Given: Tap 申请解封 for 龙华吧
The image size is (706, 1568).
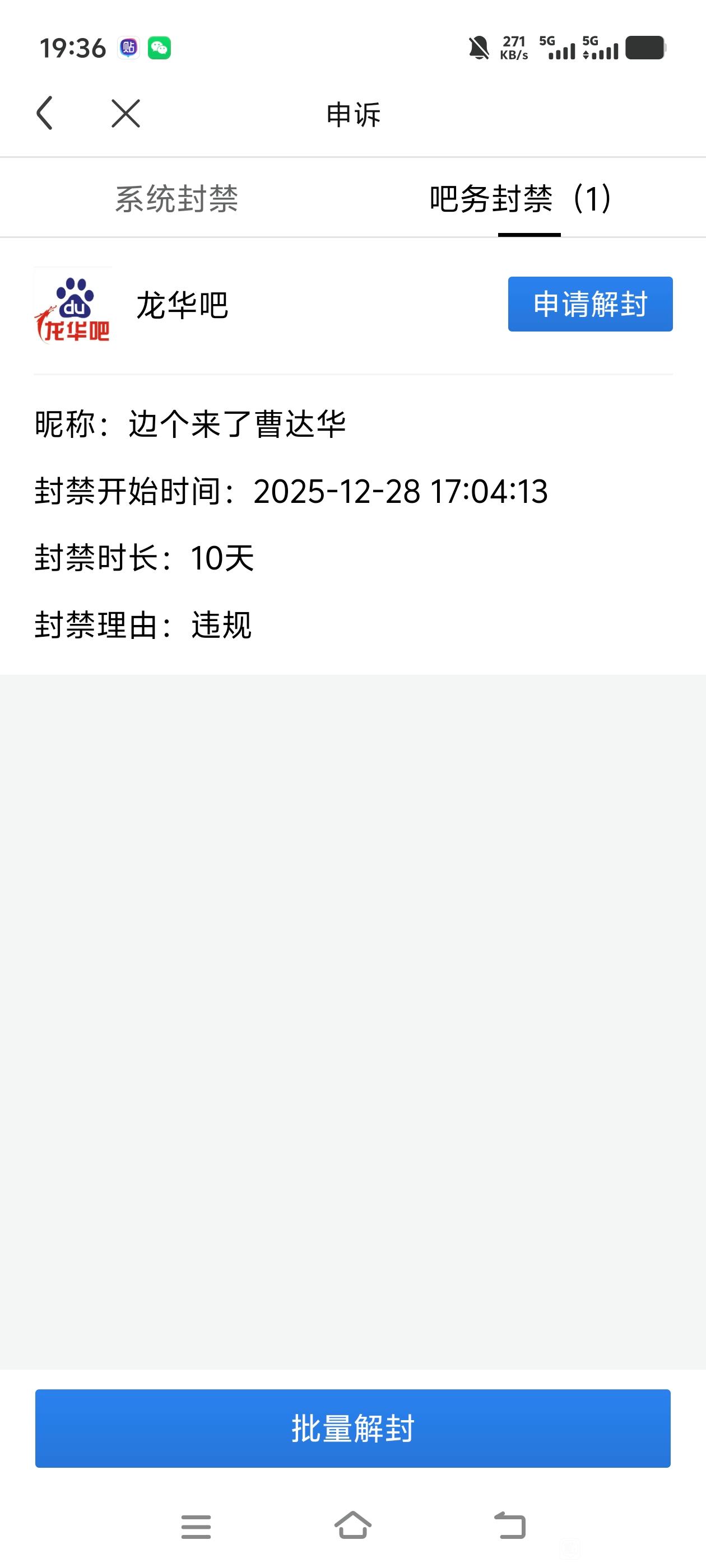Looking at the screenshot, I should [x=589, y=304].
